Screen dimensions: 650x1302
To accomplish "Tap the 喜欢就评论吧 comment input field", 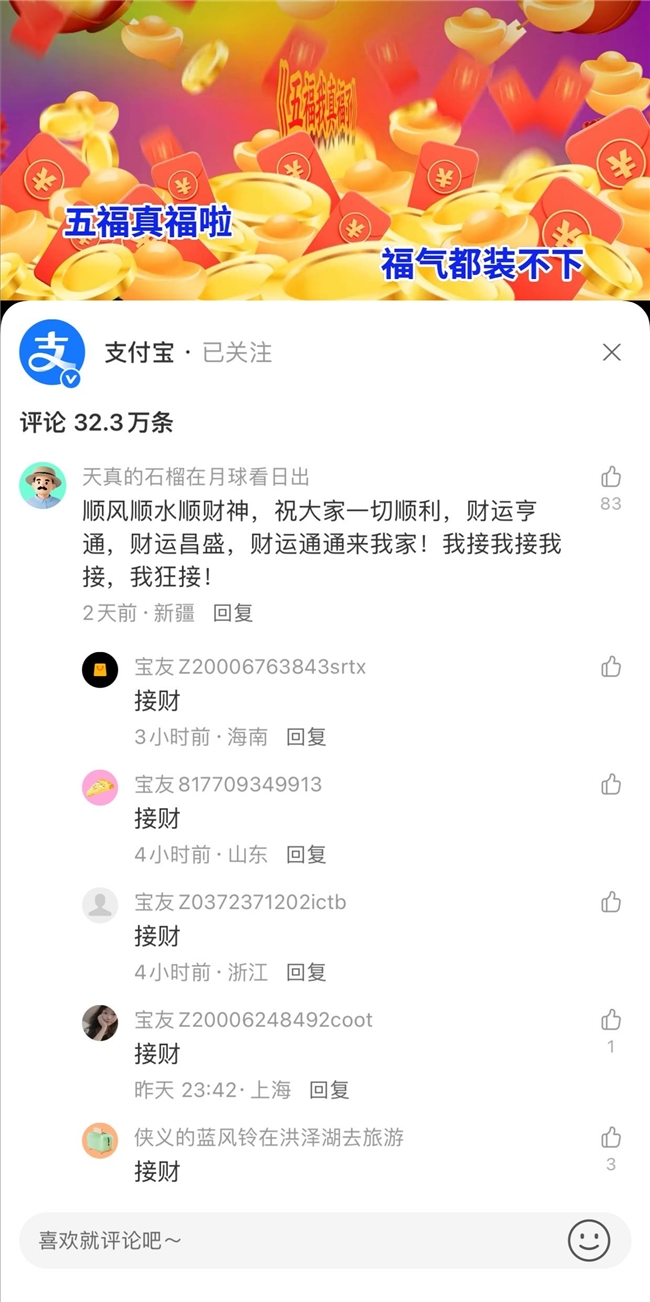I will coord(290,1241).
